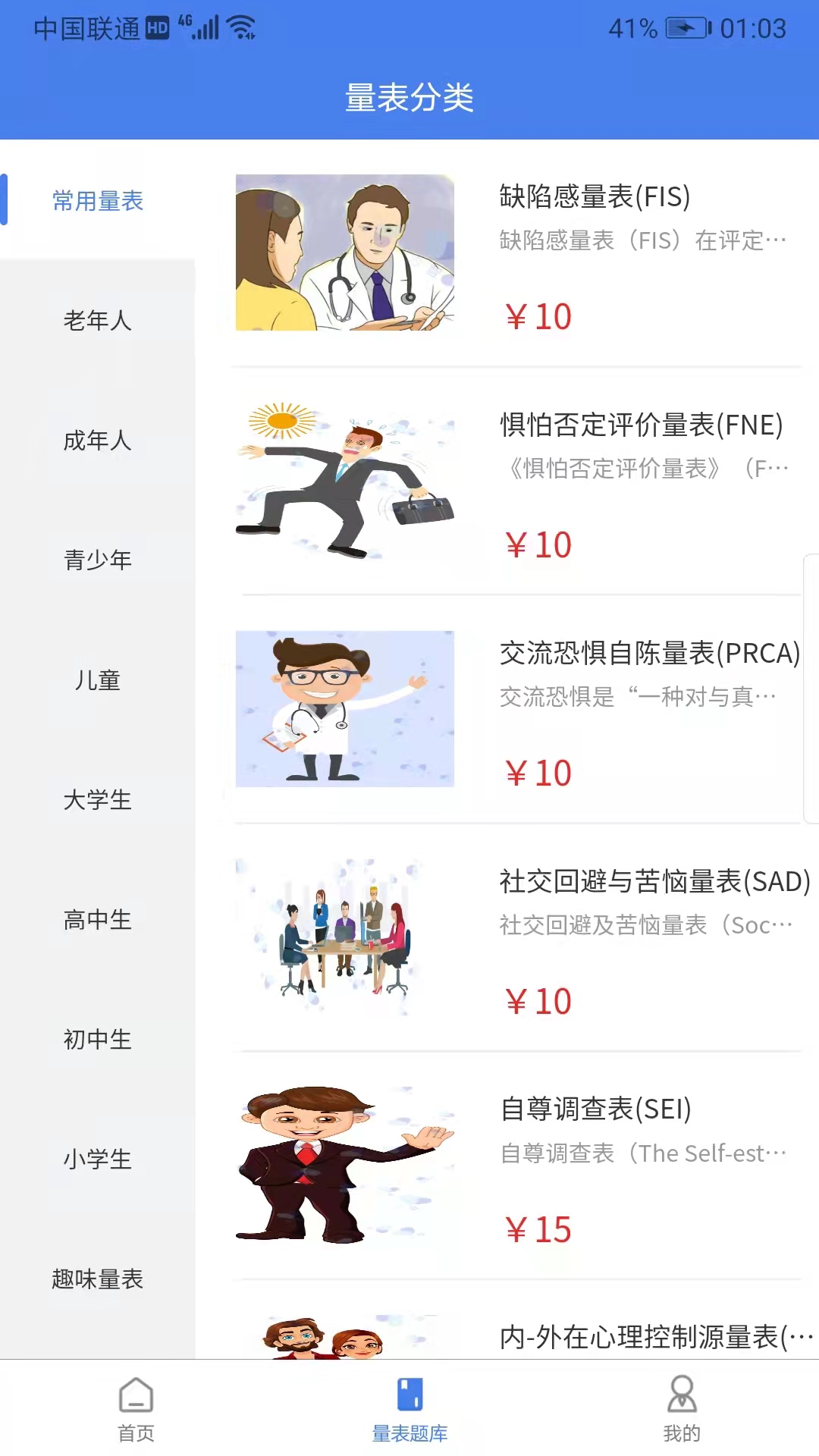Screen dimensions: 819x1456
Task: Switch to the 初中生 category
Action: (x=98, y=1039)
